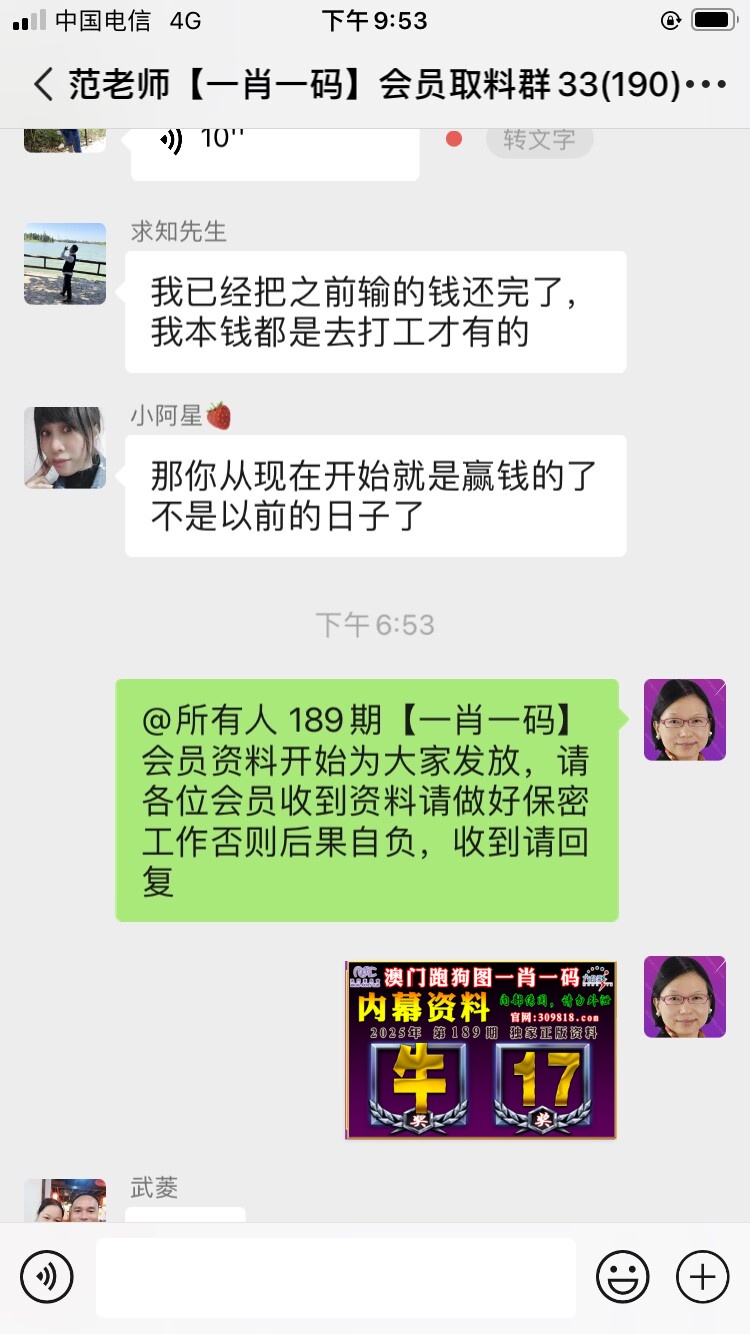Go back from the group chat
Screen dimensions: 750x1334
click(42, 84)
